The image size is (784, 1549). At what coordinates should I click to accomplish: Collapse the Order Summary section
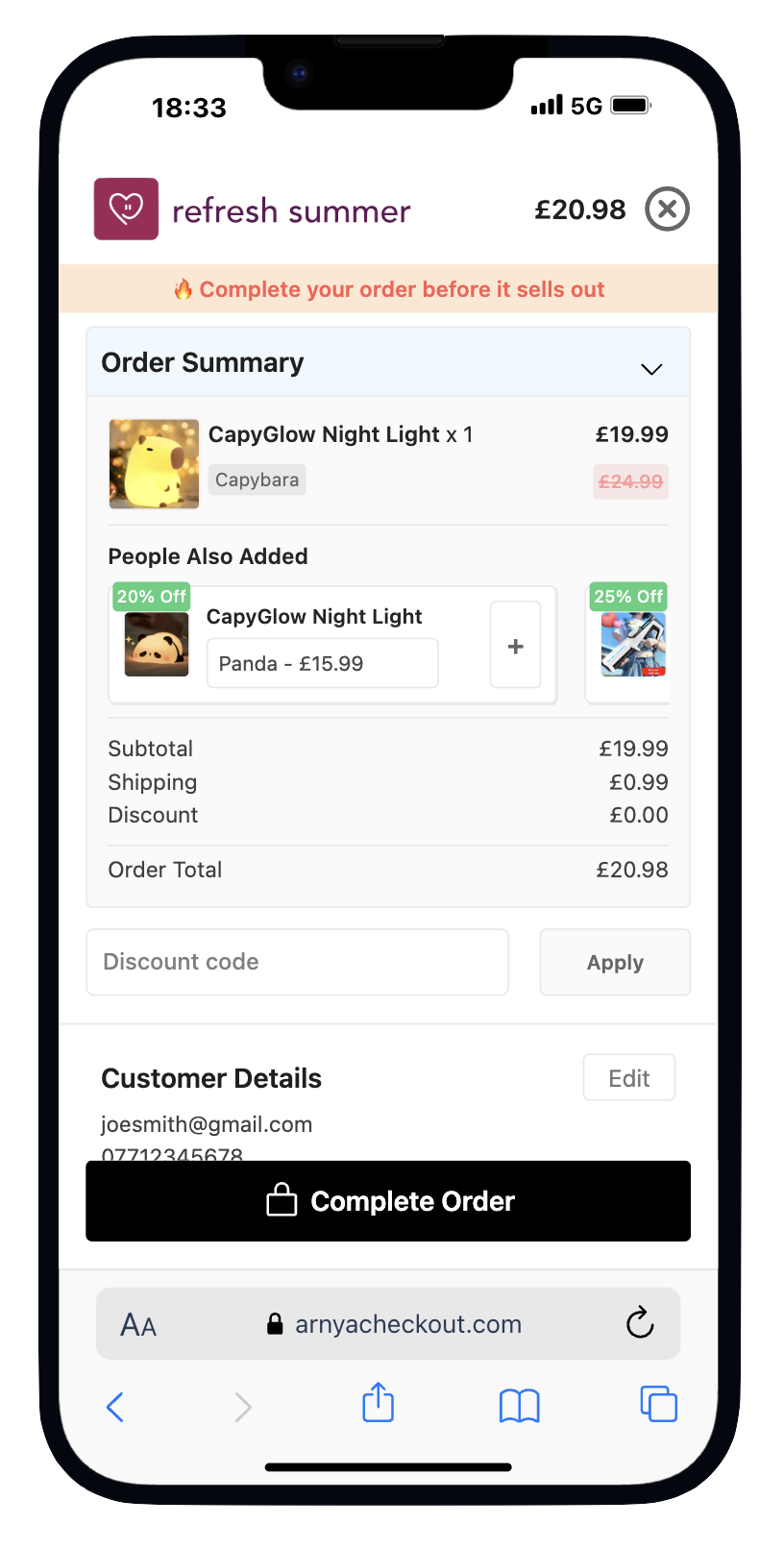[651, 369]
